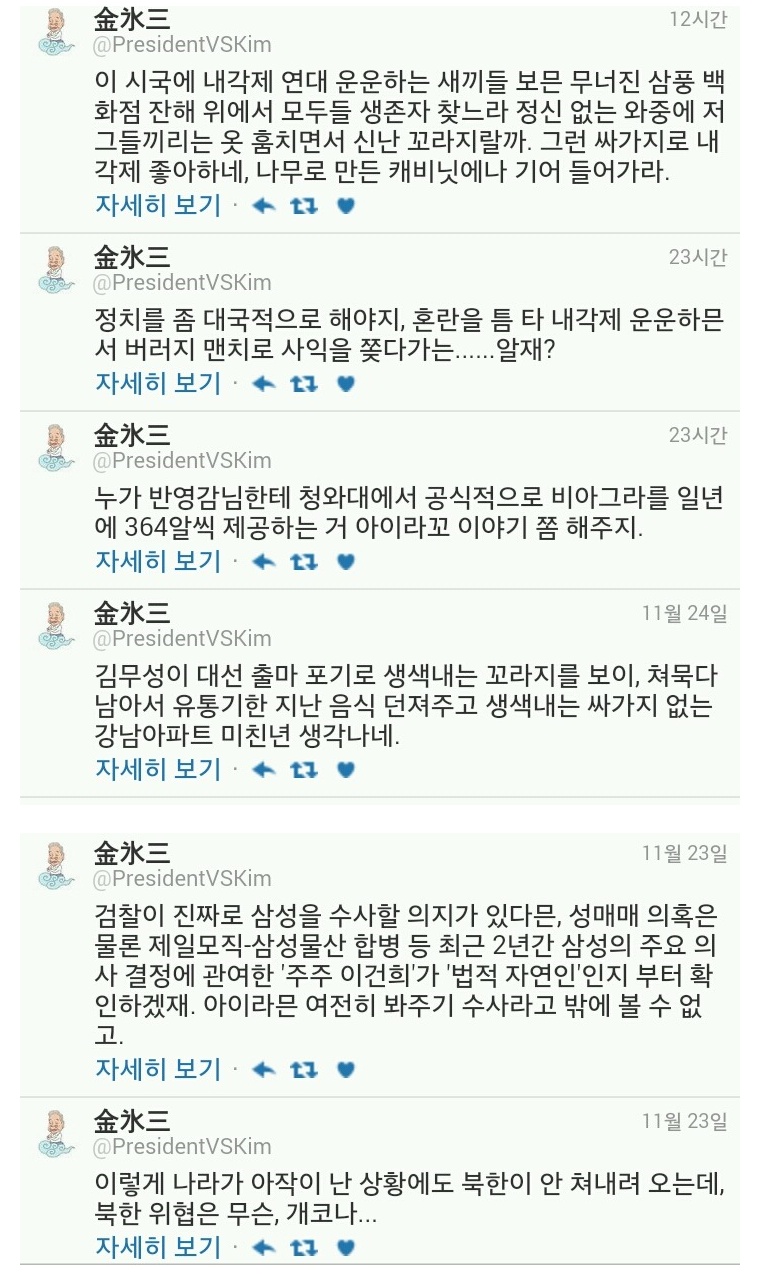
Task: Like the 비아그라 tweet
Action: pyautogui.click(x=345, y=561)
